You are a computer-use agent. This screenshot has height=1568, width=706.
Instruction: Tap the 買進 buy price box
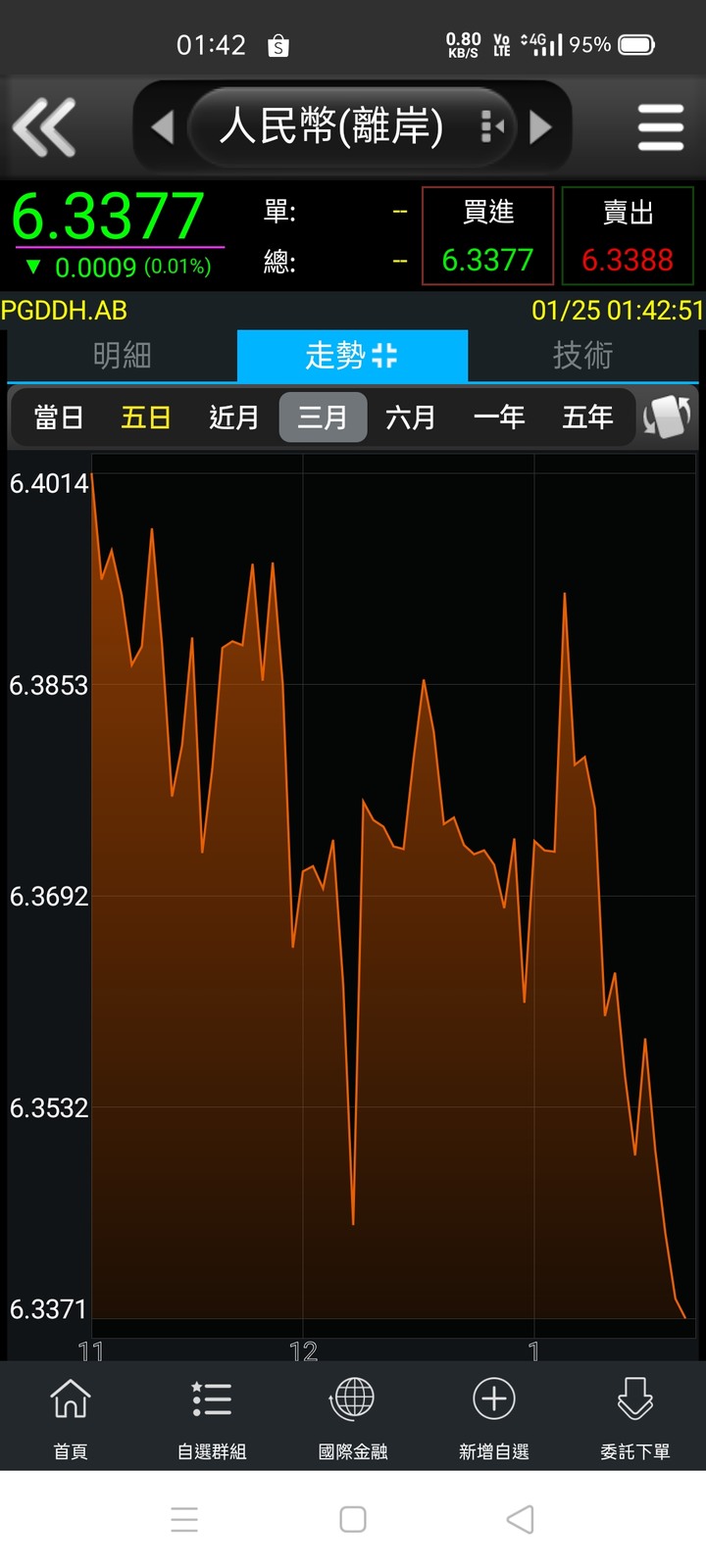click(x=488, y=236)
